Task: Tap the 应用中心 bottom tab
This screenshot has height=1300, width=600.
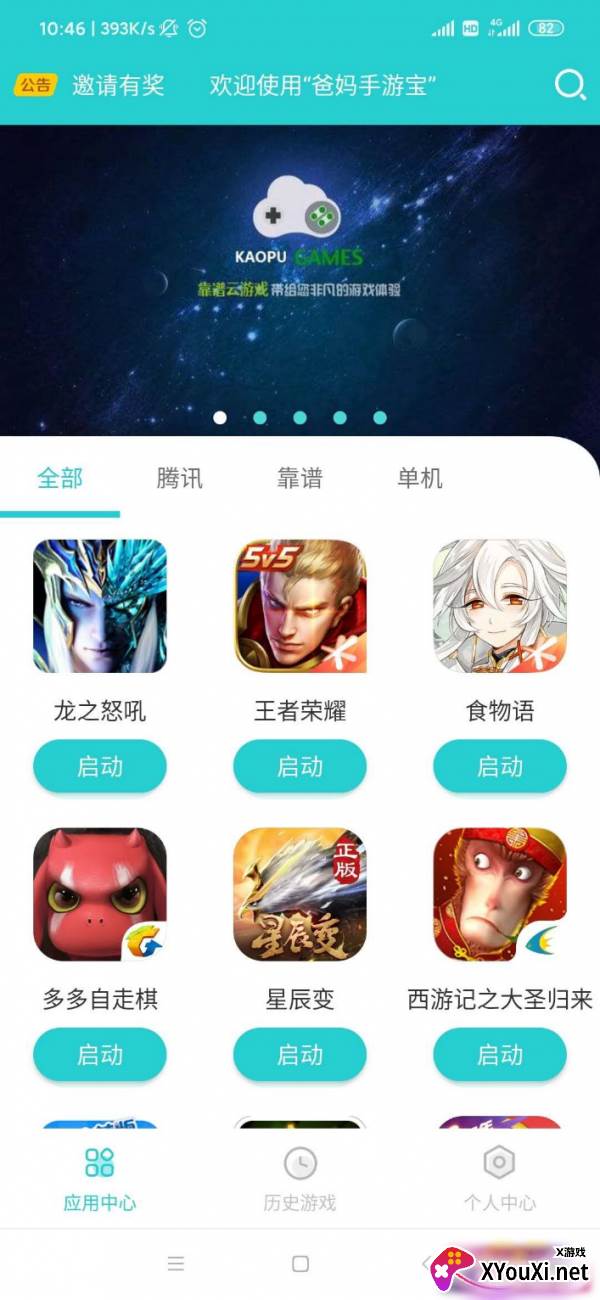Action: (100, 1178)
